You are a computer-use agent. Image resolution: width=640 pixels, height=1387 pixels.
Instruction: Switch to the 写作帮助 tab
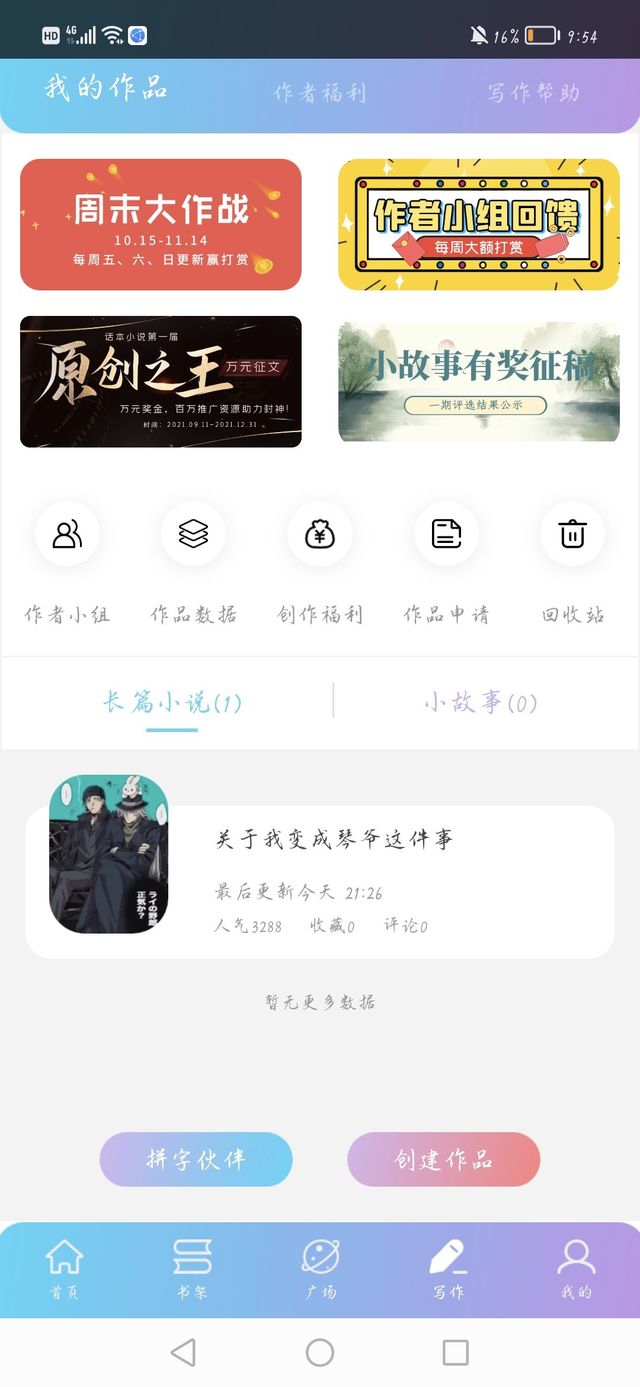click(x=533, y=93)
